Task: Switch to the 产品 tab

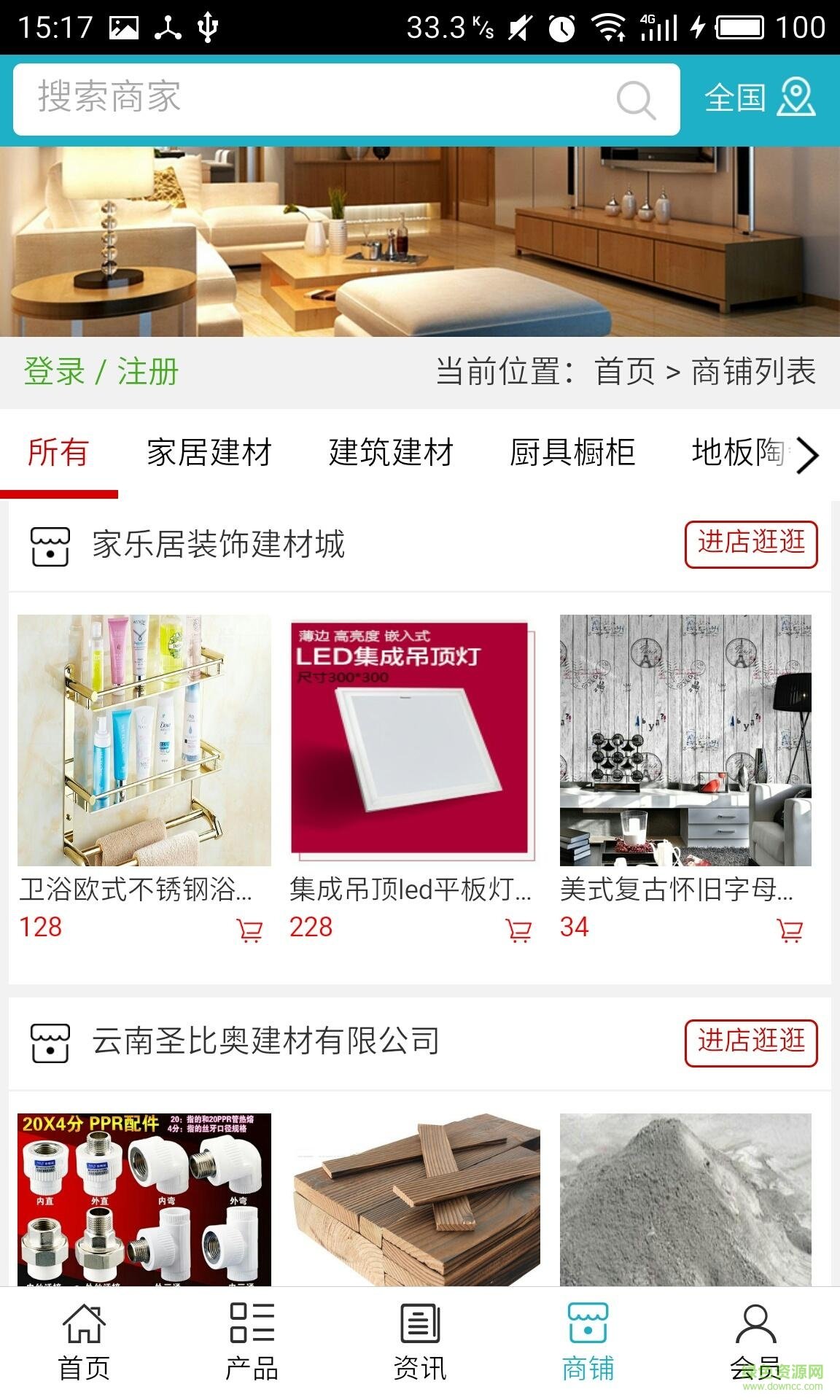Action: pyautogui.click(x=252, y=1342)
